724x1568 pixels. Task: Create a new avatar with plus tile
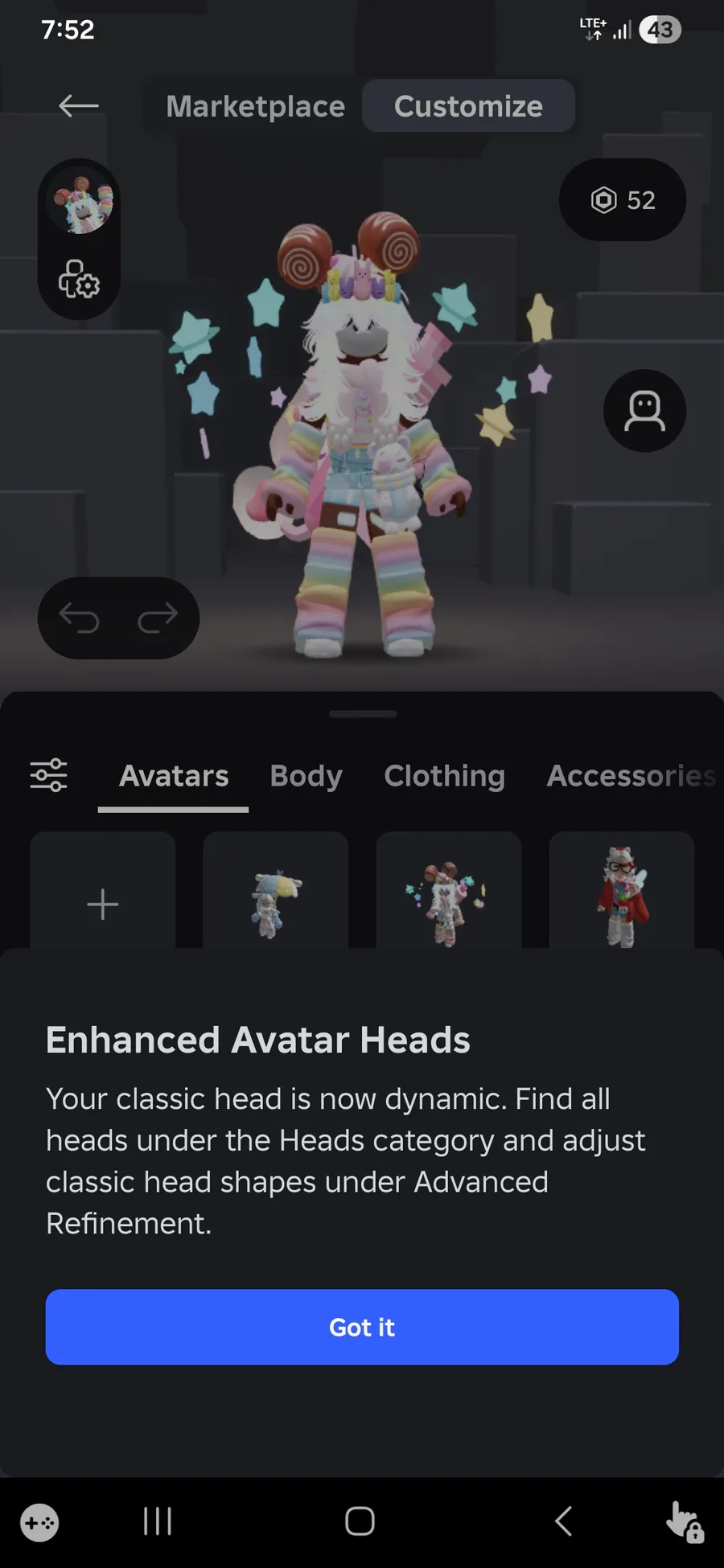103,897
